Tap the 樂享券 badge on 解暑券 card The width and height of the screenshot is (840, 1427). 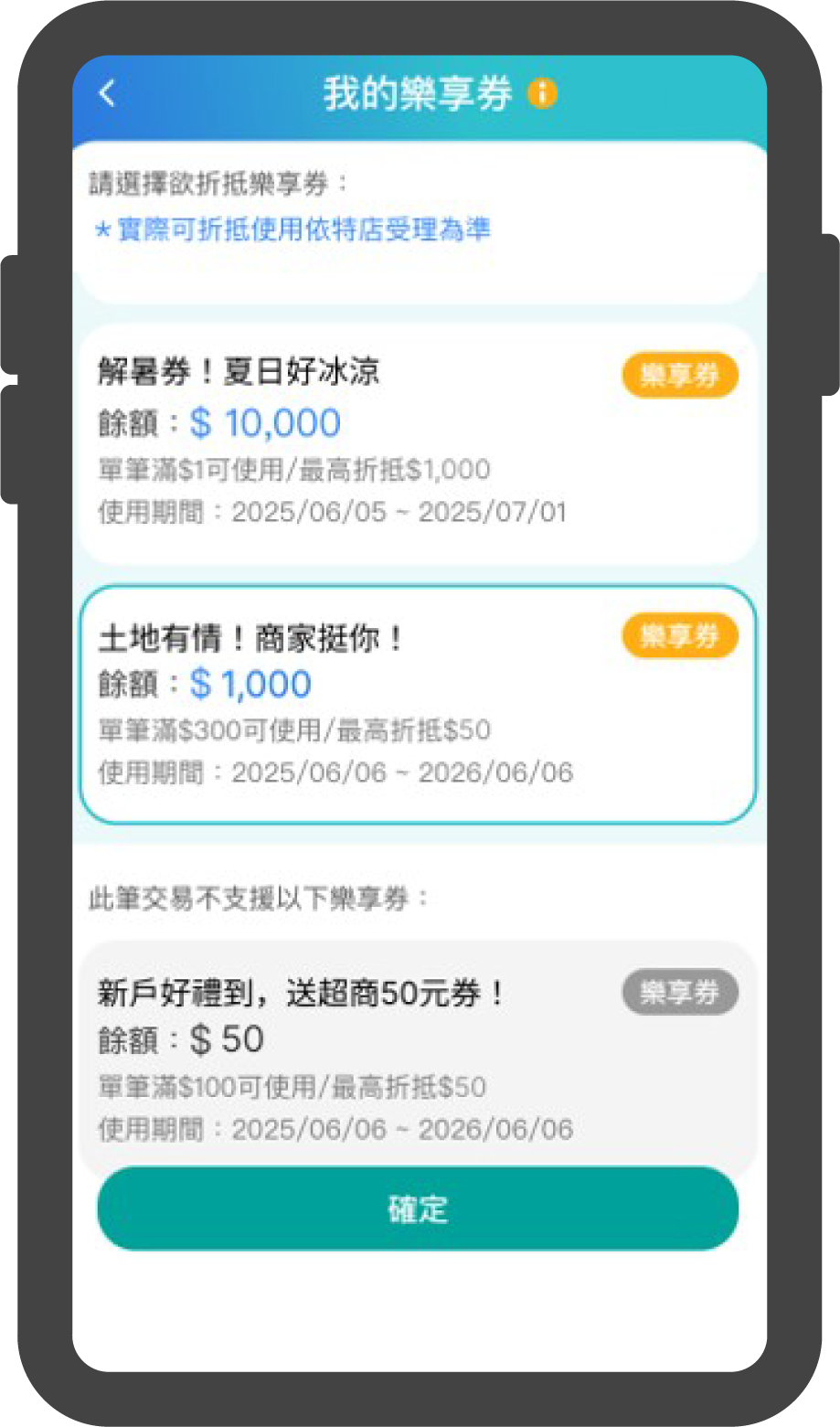pos(679,375)
